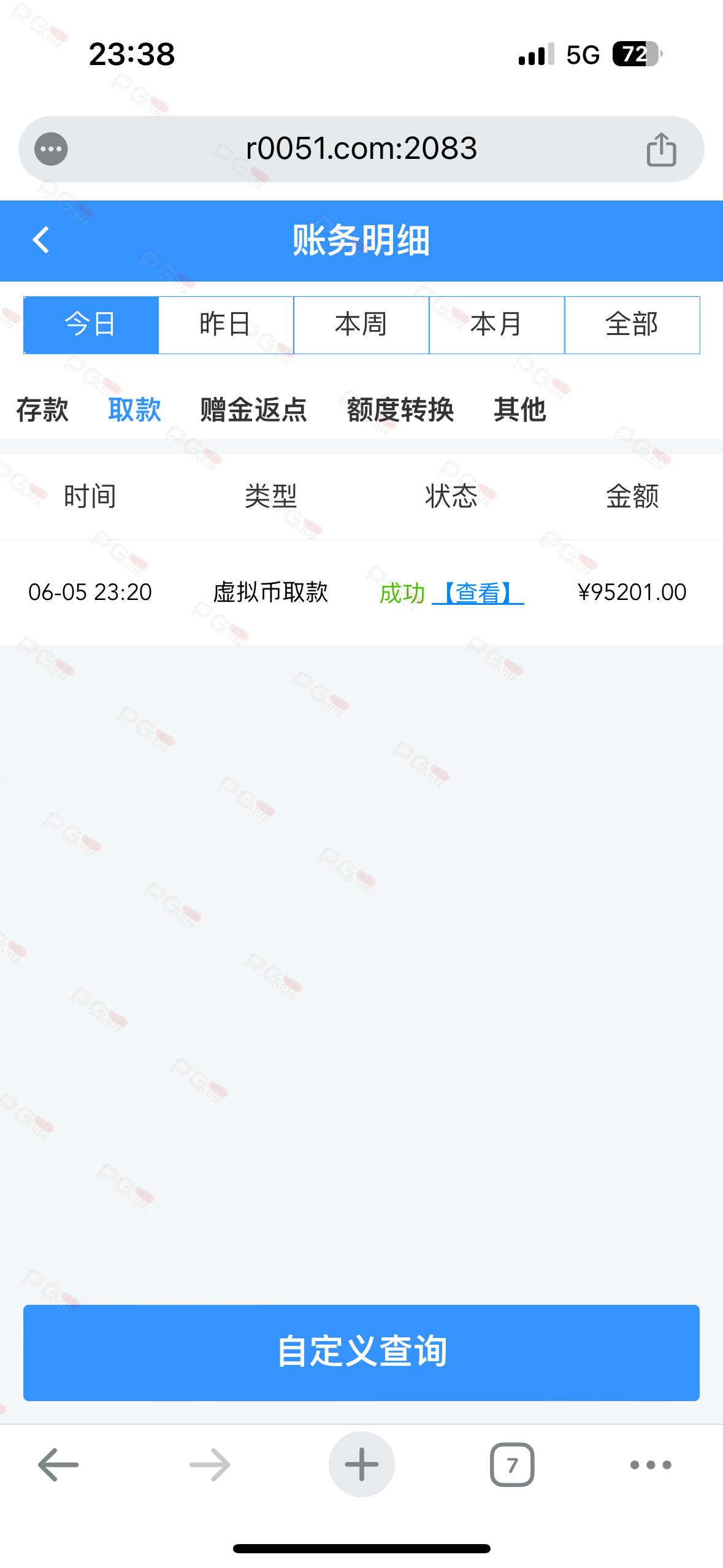The image size is (723, 1568).
Task: Open the 额度转换 category
Action: point(400,409)
